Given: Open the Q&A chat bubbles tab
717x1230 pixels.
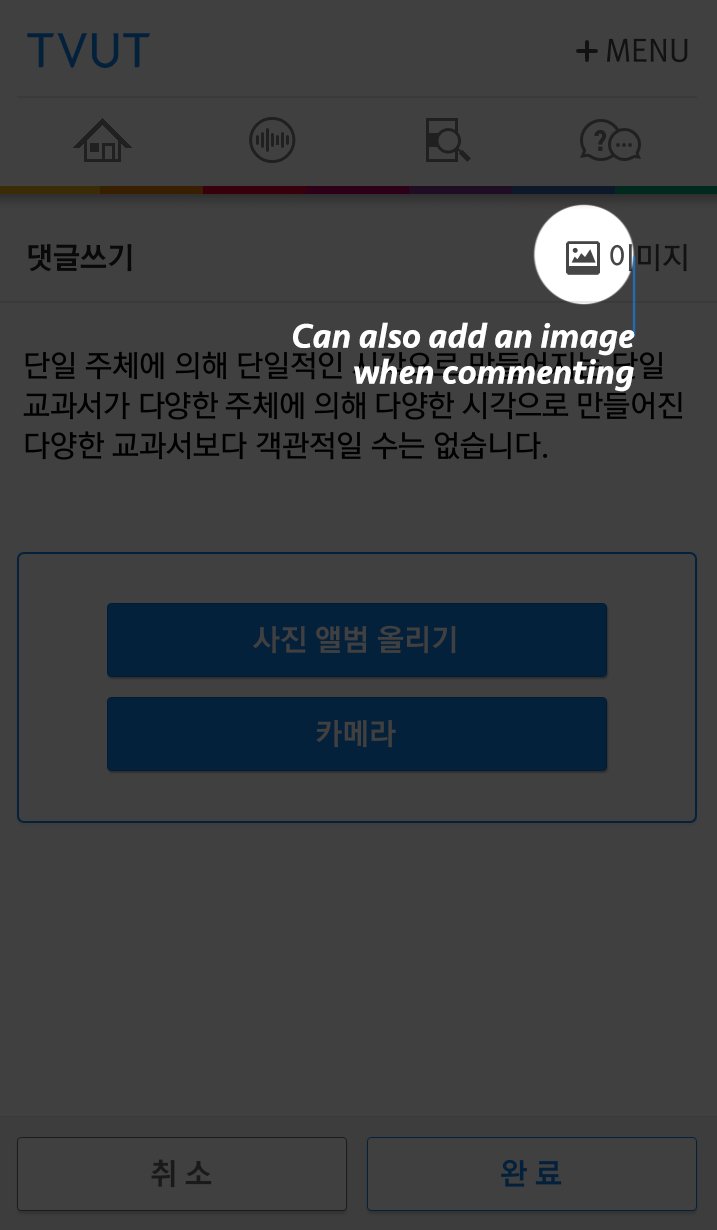Looking at the screenshot, I should 610,142.
